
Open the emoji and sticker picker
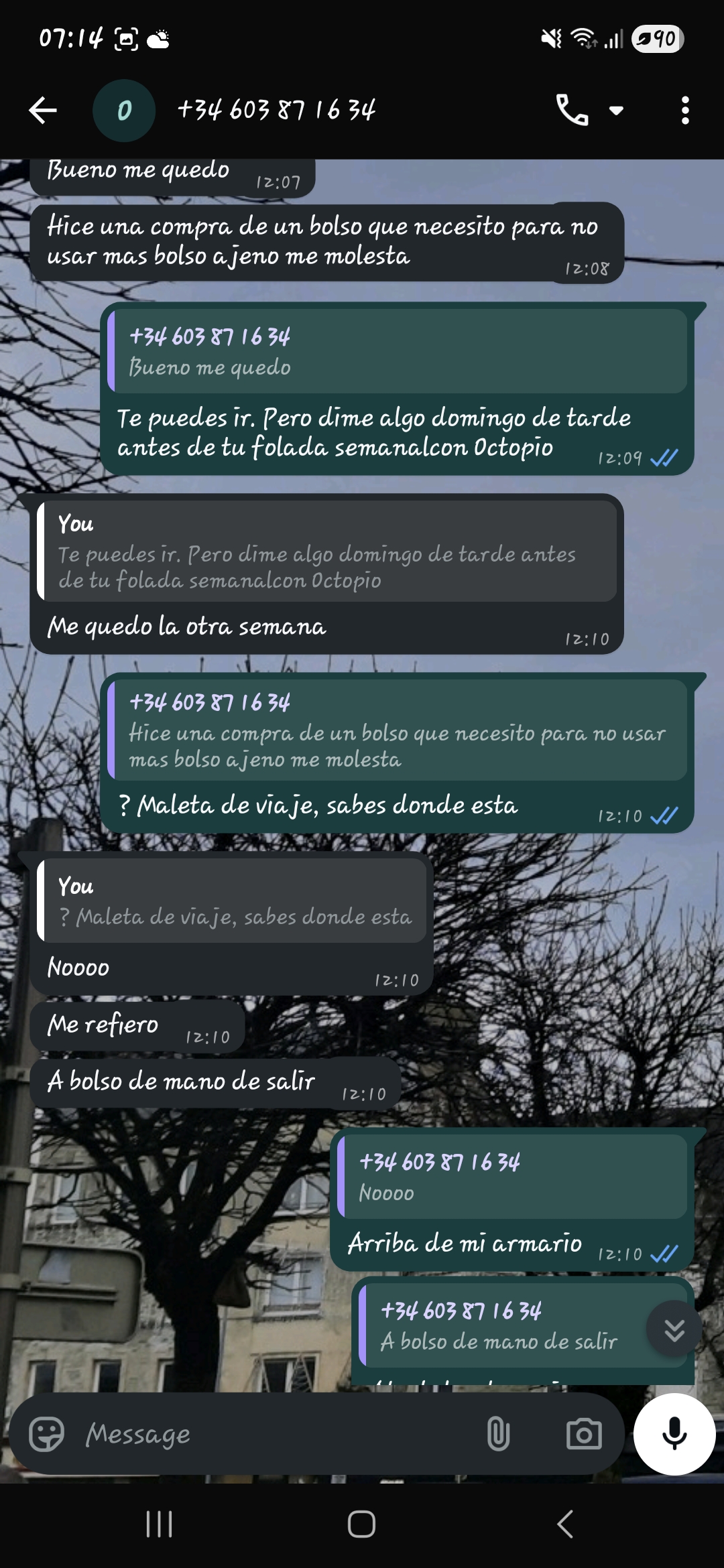click(x=46, y=1435)
